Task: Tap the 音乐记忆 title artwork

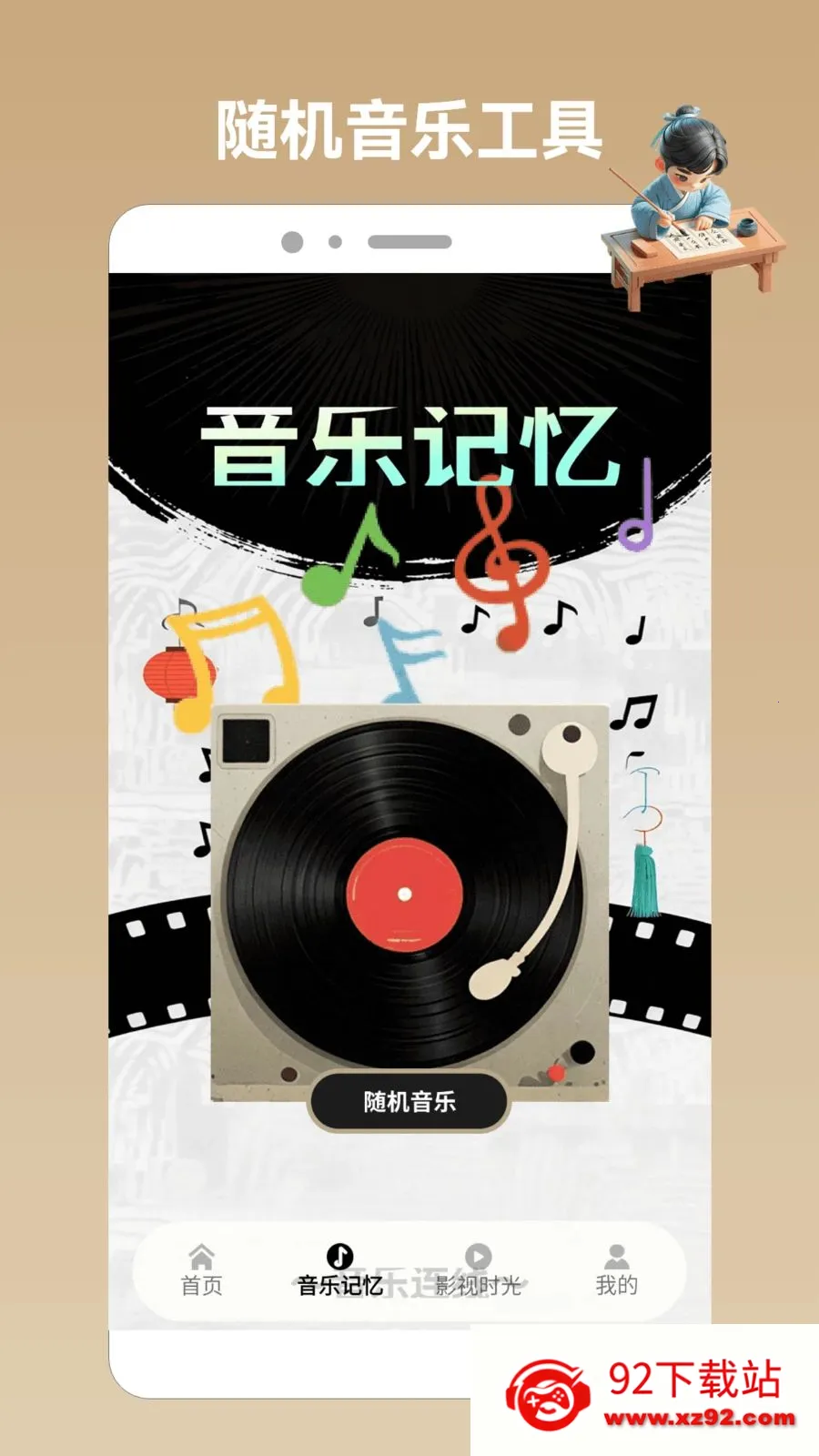Action: click(x=409, y=449)
